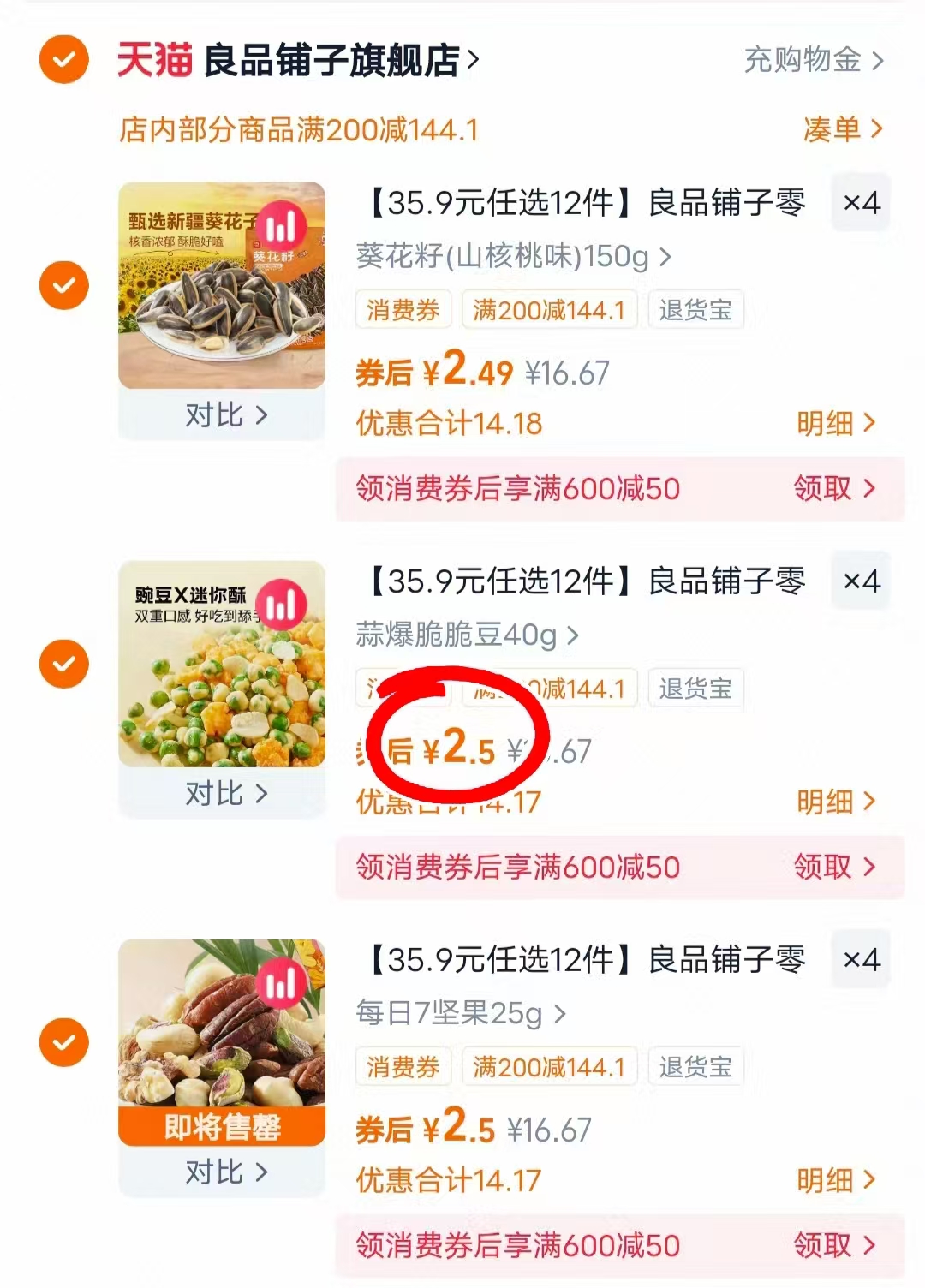
Task: Tap the ×4 quantity badge on 蒜爆脆脆豆
Action: [860, 581]
